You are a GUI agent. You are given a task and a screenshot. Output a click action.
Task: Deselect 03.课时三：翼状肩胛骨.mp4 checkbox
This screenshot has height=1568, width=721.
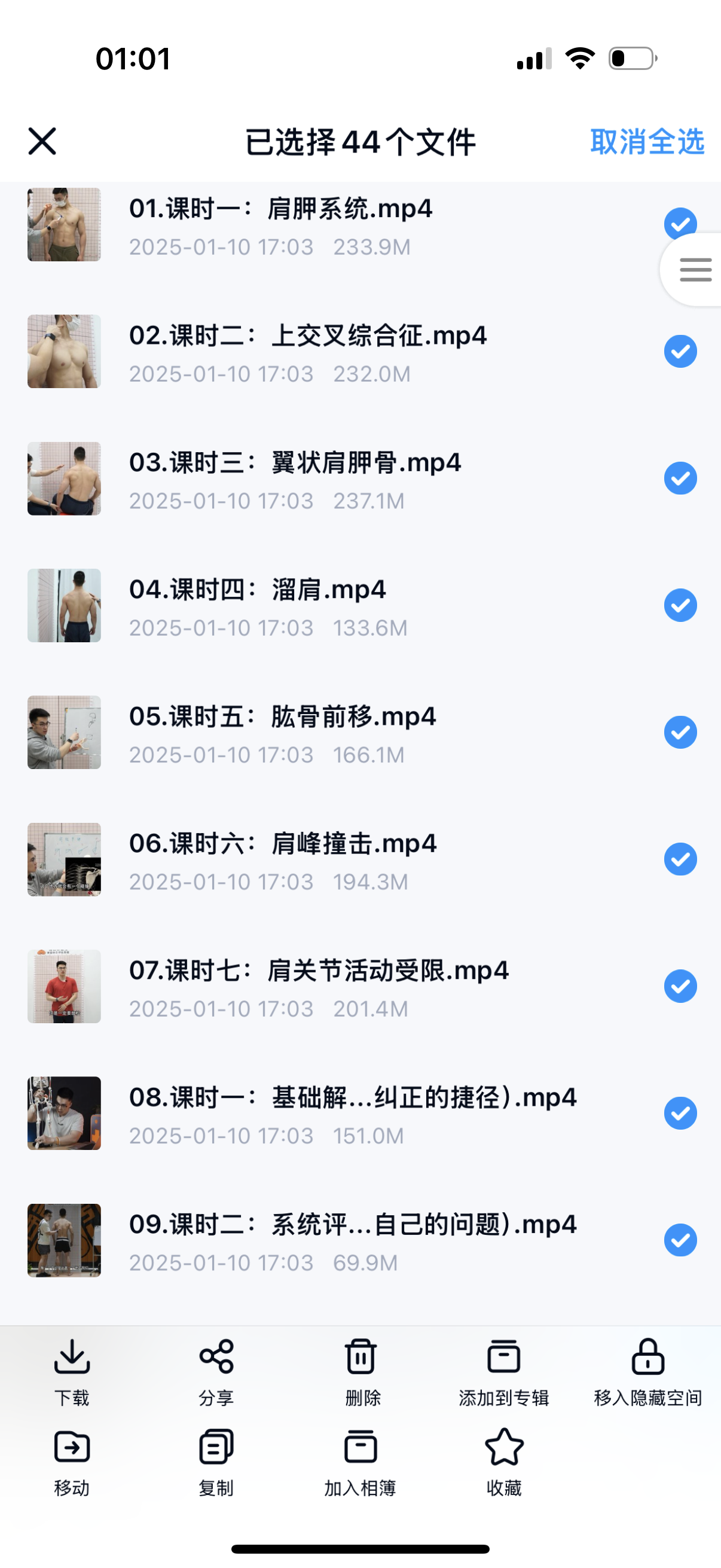[680, 478]
